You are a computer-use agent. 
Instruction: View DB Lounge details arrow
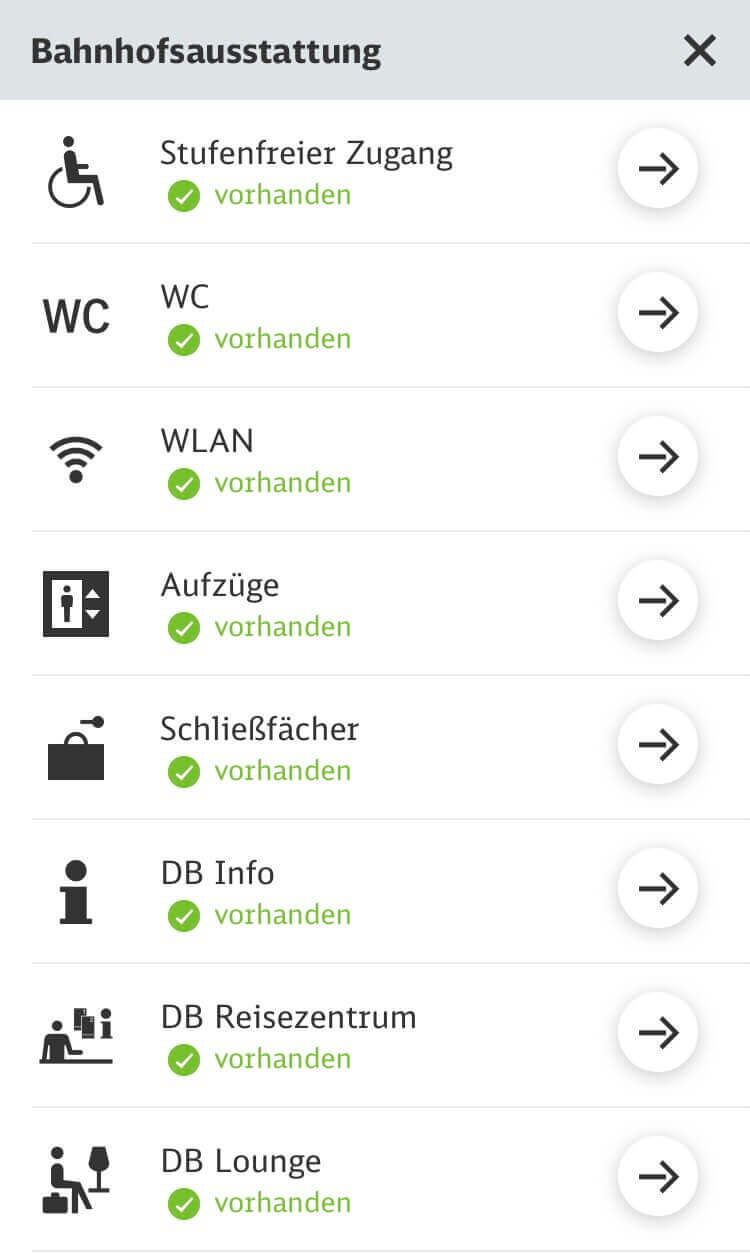point(658,1177)
